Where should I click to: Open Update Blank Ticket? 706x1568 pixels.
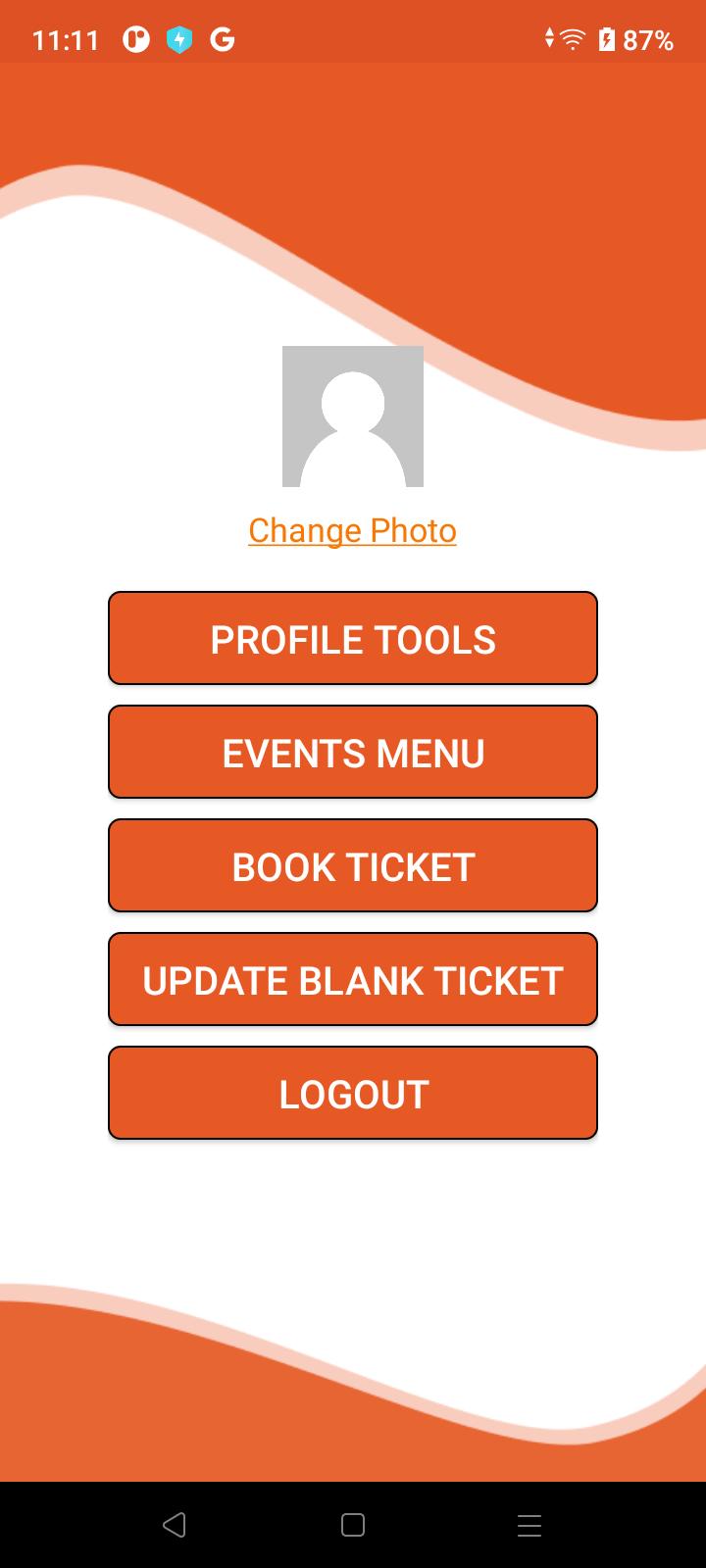353,979
